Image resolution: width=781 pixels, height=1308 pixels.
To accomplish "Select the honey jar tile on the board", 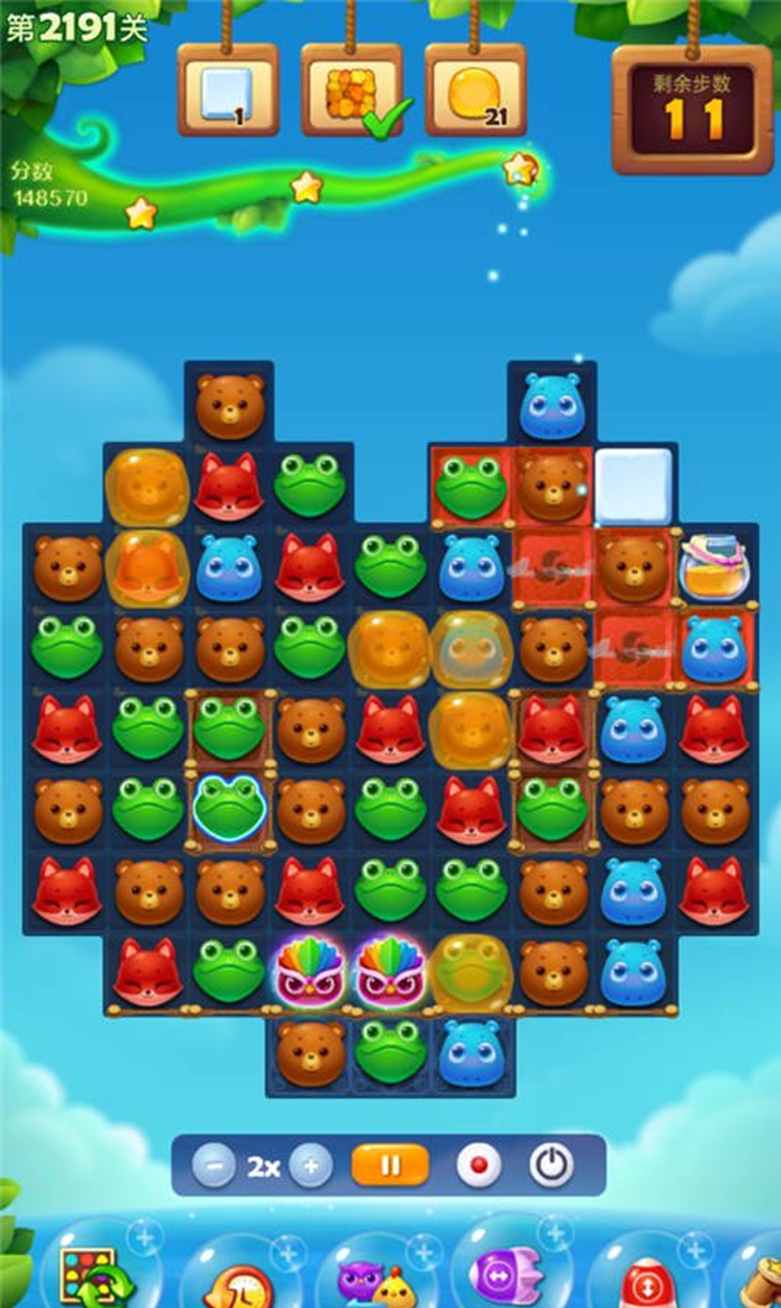I will tap(716, 568).
